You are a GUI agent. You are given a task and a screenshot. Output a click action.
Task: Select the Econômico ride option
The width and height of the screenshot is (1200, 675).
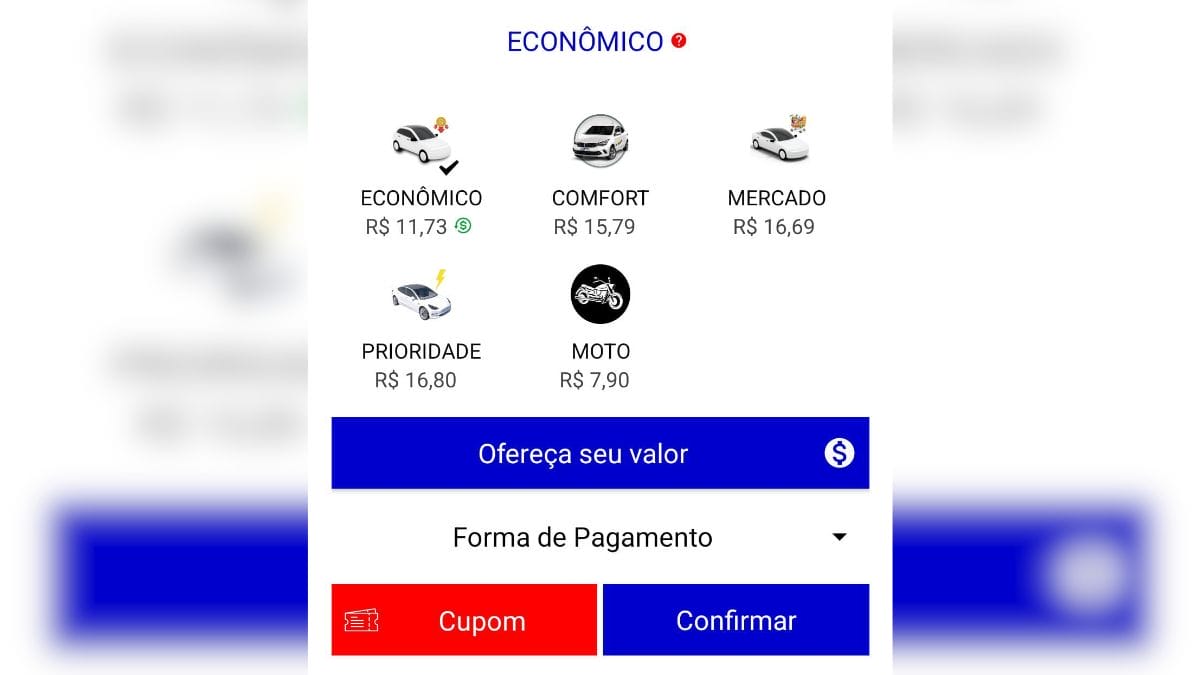(421, 175)
